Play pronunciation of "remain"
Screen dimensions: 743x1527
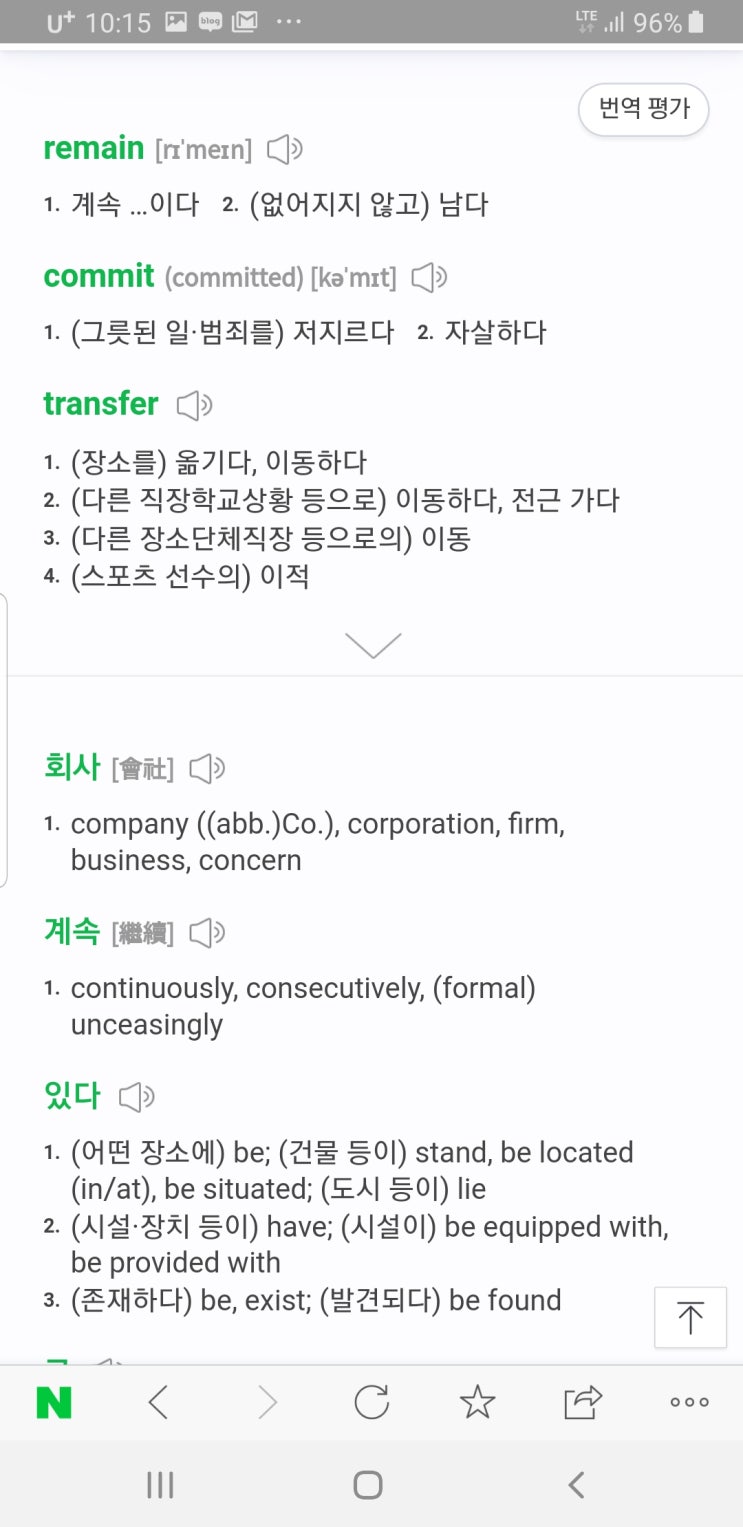285,147
